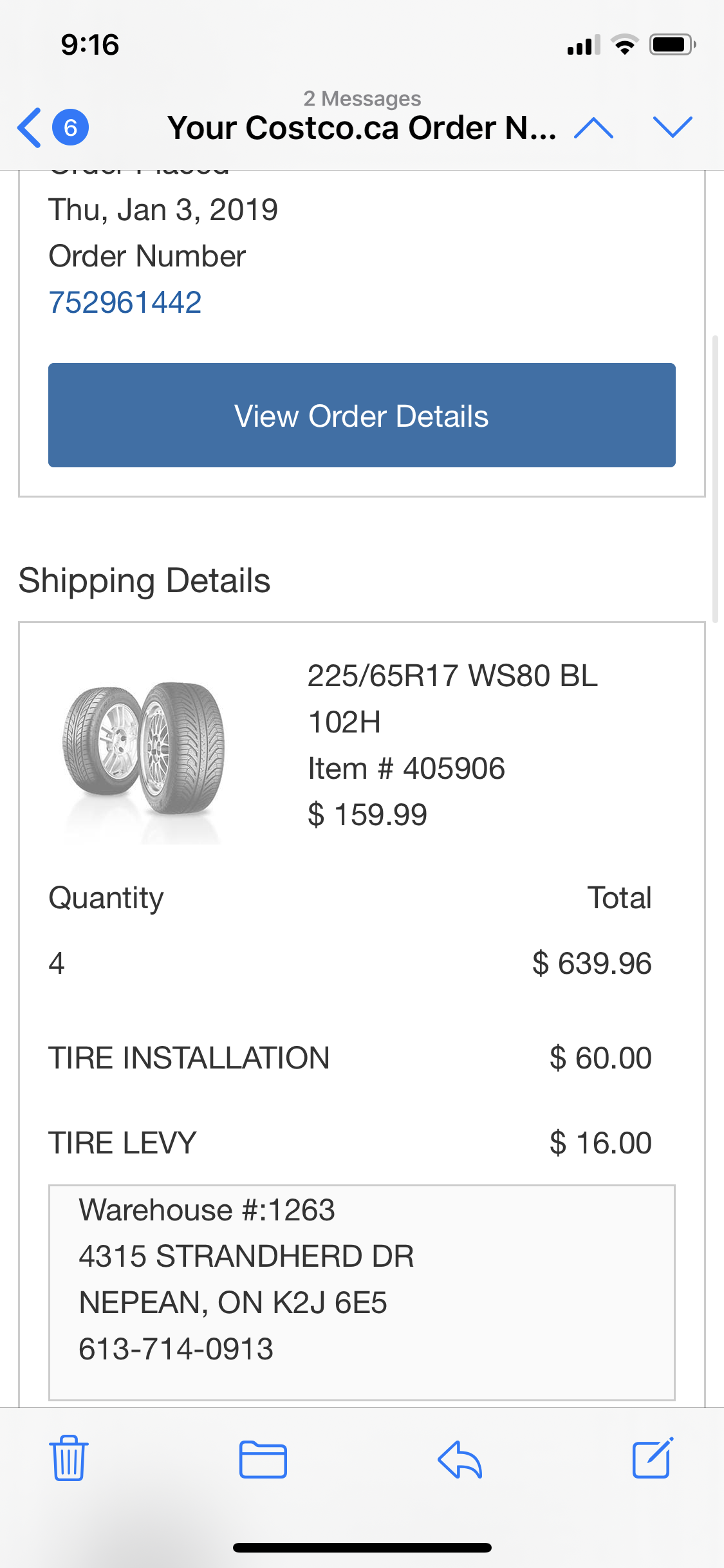The image size is (724, 1568).
Task: Jump to the next message arrow
Action: pos(672,127)
